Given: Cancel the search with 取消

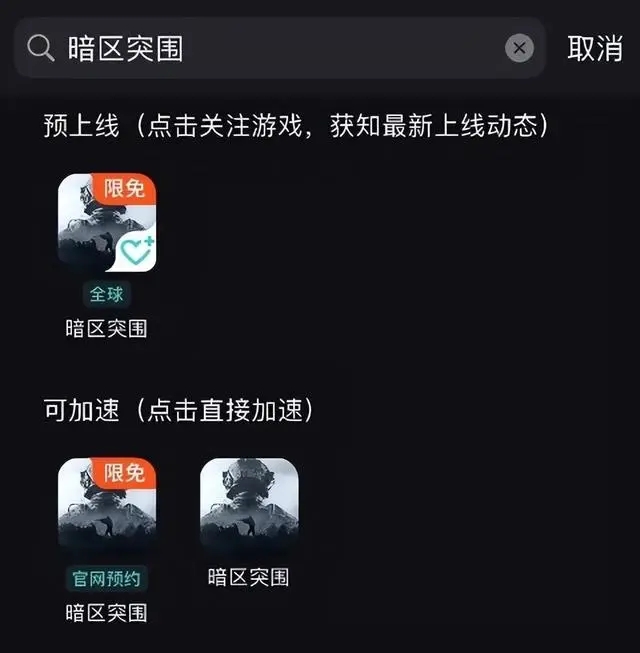Looking at the screenshot, I should pyautogui.click(x=595, y=48).
